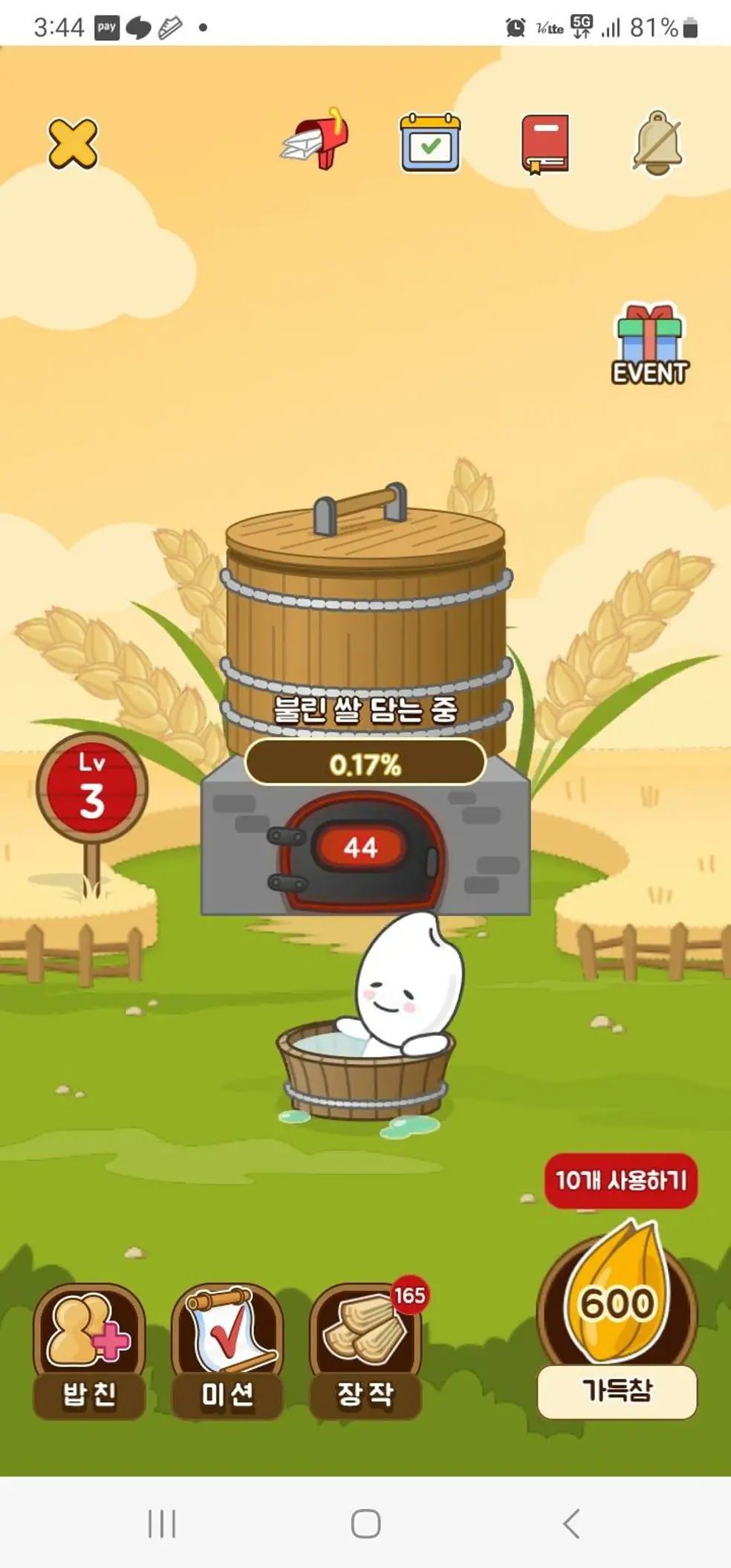Open the attendance calendar icon
Image resolution: width=731 pixels, height=1568 pixels.
click(430, 143)
